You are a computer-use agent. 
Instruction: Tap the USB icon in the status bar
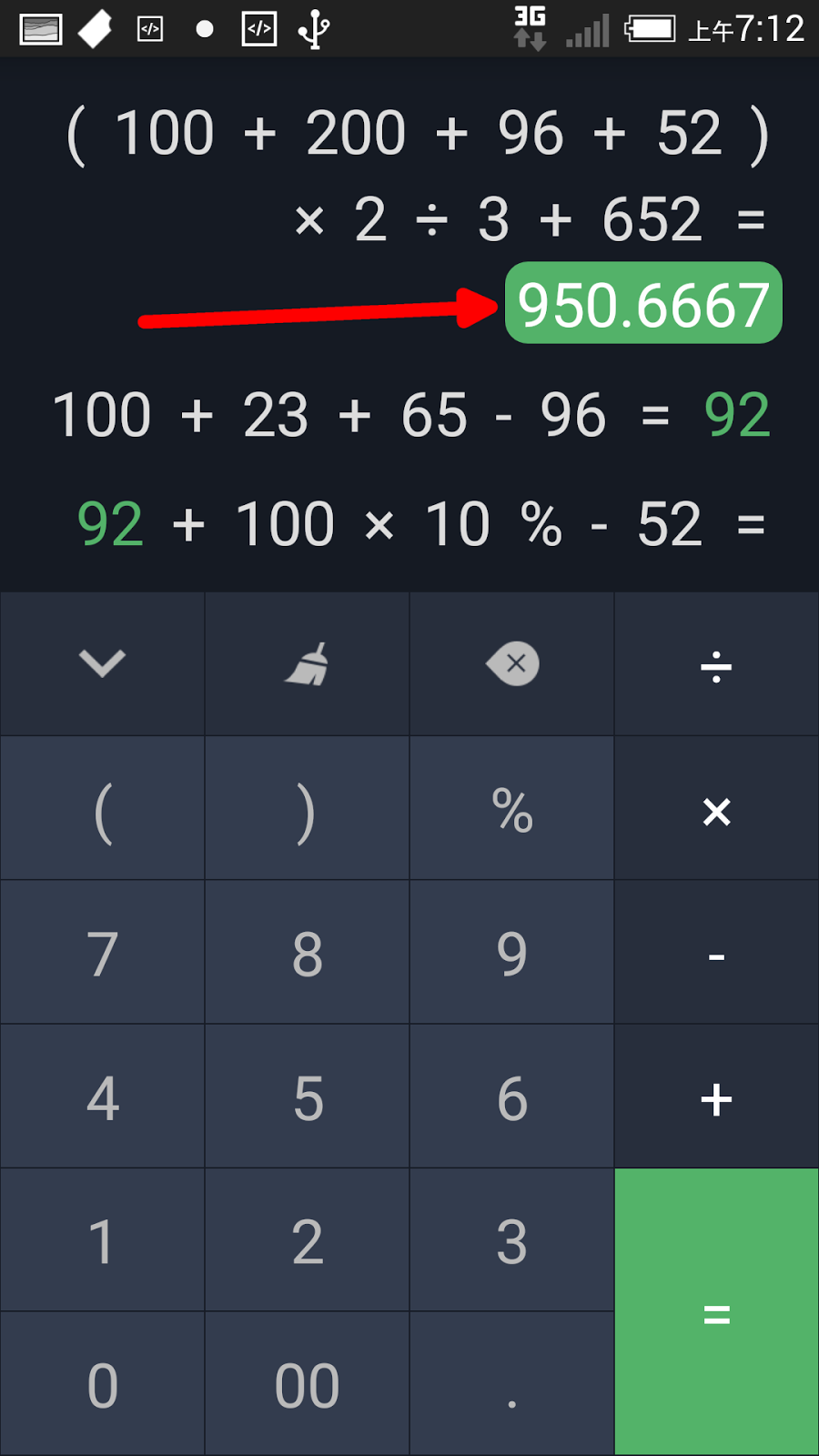[312, 27]
